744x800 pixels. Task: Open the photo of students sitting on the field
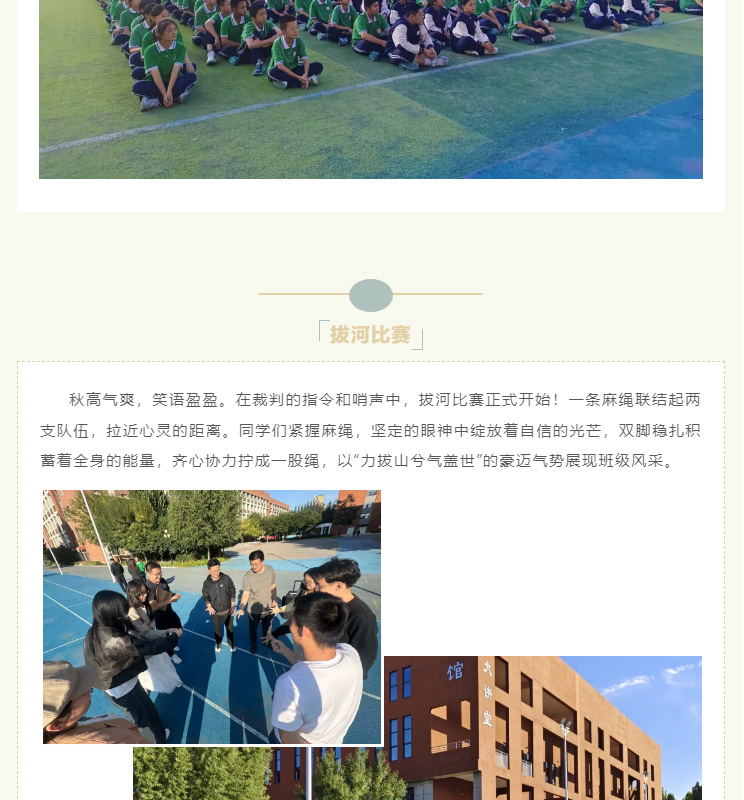370,89
